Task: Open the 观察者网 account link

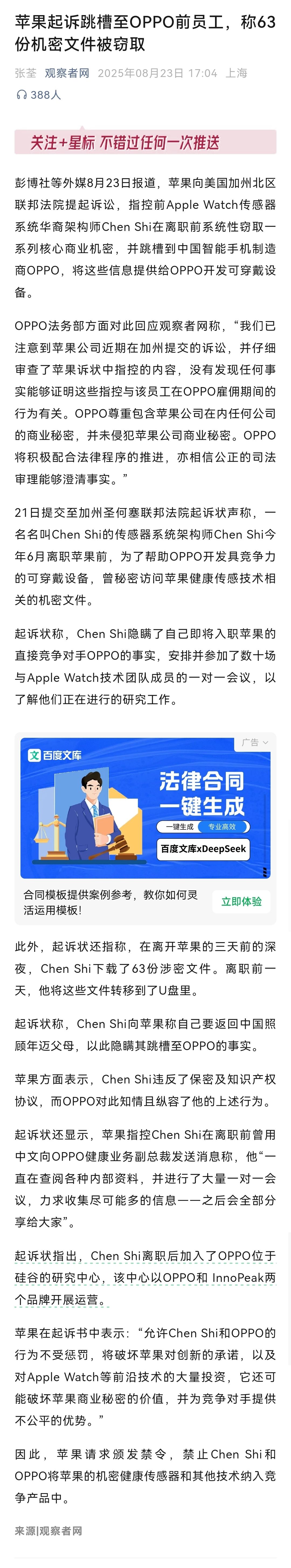Action: (67, 73)
